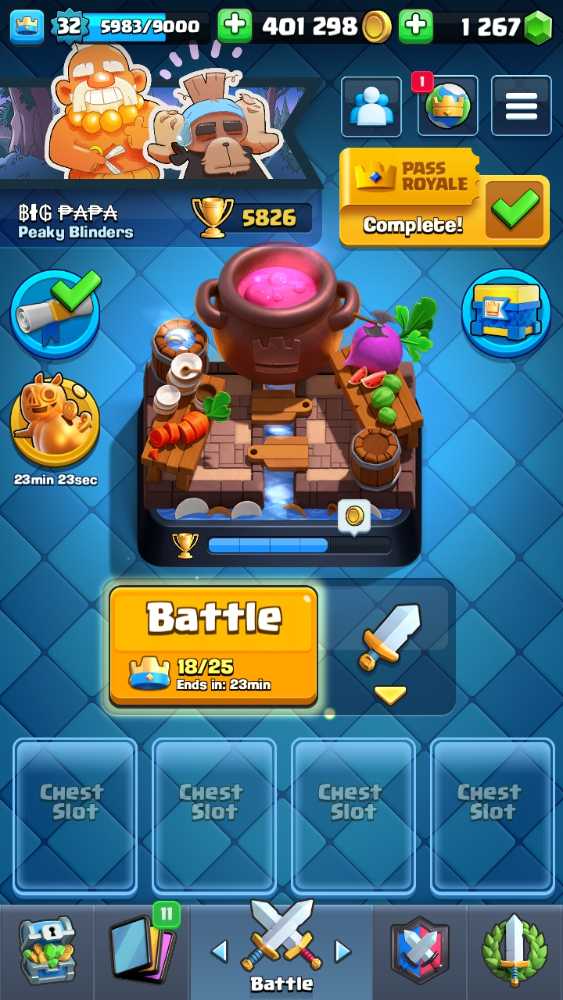The image size is (563, 1000).
Task: Open the news globe with notification
Action: coord(446,105)
